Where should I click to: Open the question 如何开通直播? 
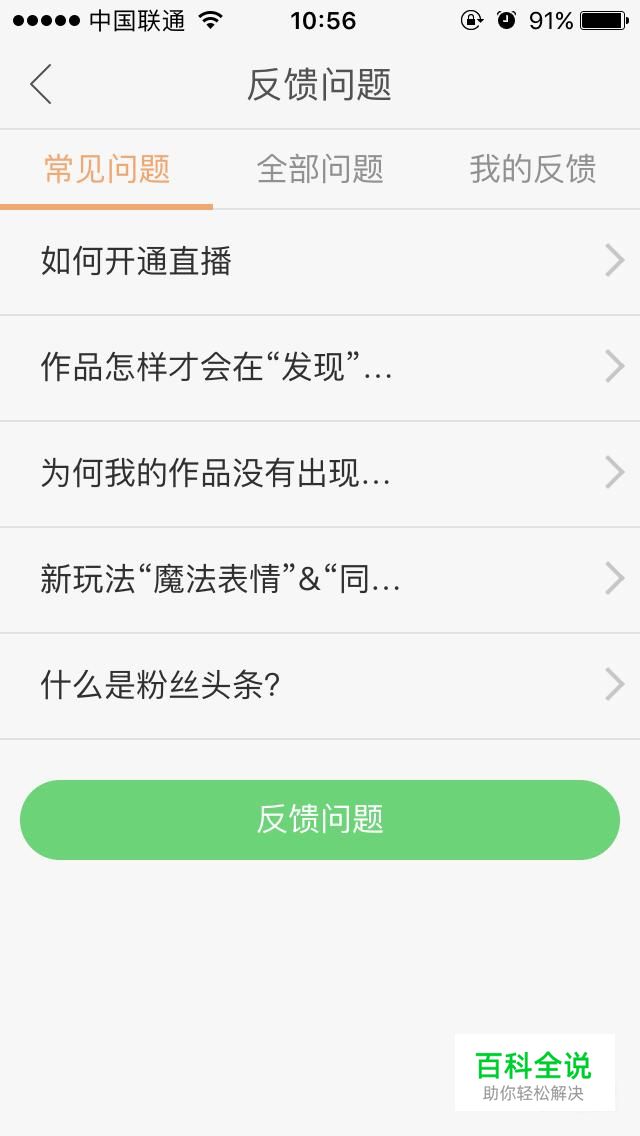[320, 262]
